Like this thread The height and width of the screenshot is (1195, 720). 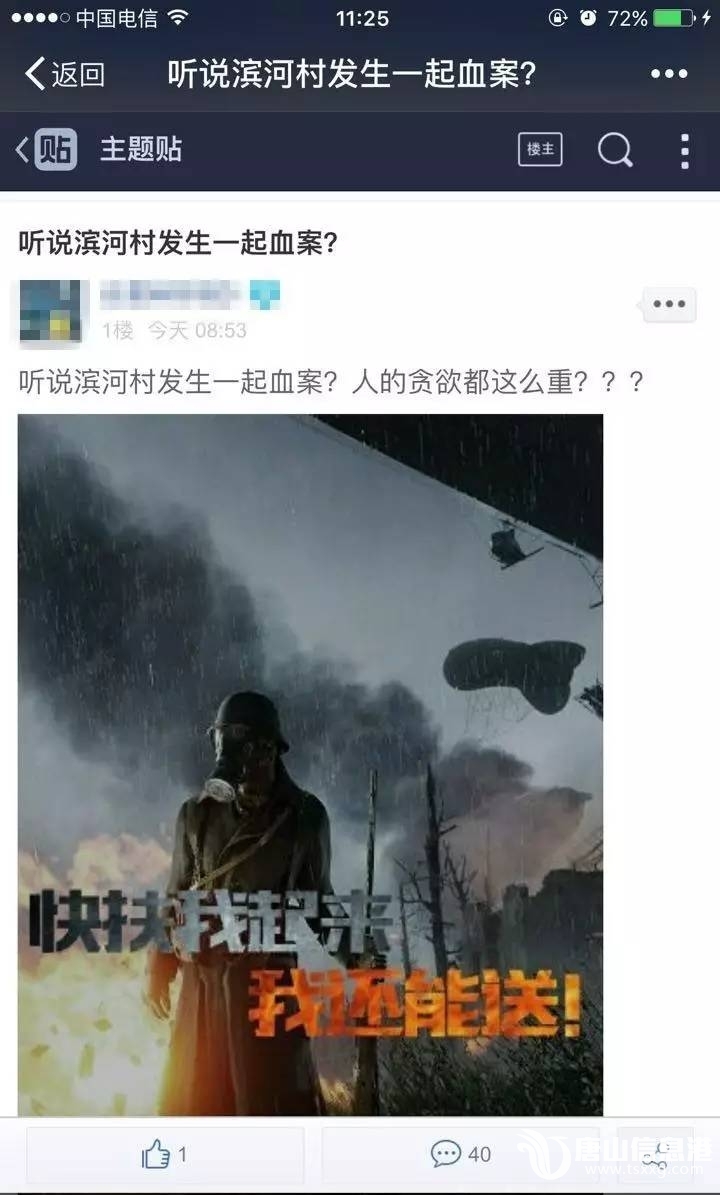(x=165, y=1155)
